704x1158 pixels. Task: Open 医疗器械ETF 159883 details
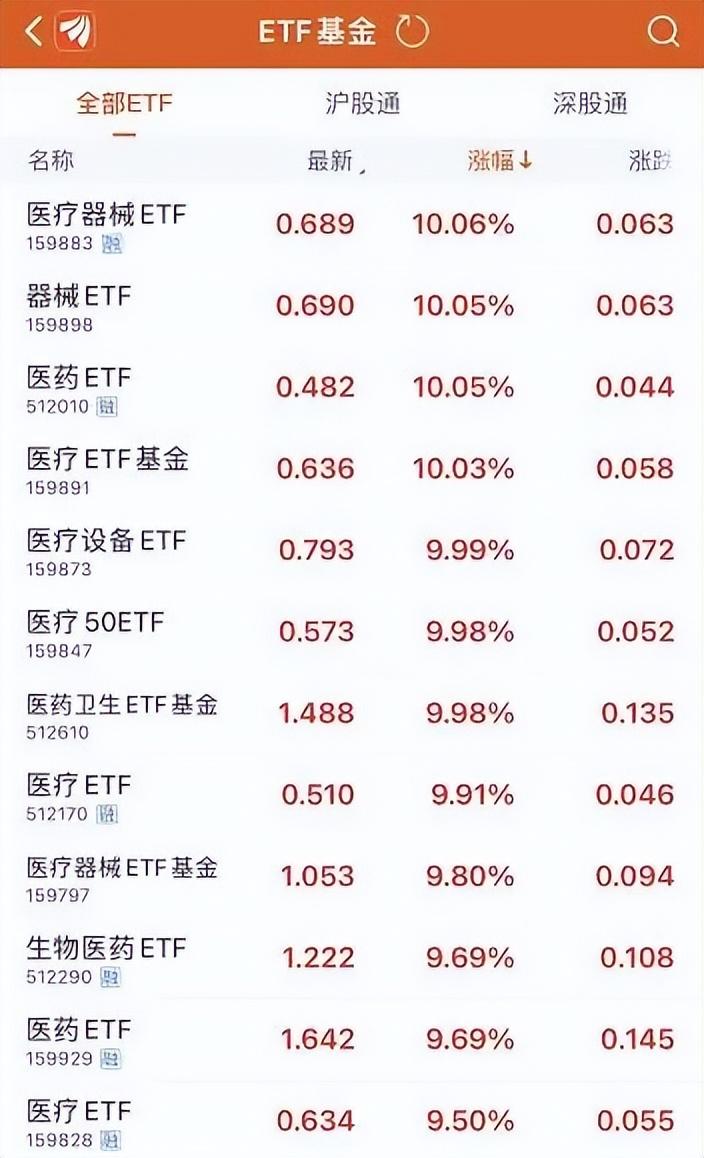point(352,225)
